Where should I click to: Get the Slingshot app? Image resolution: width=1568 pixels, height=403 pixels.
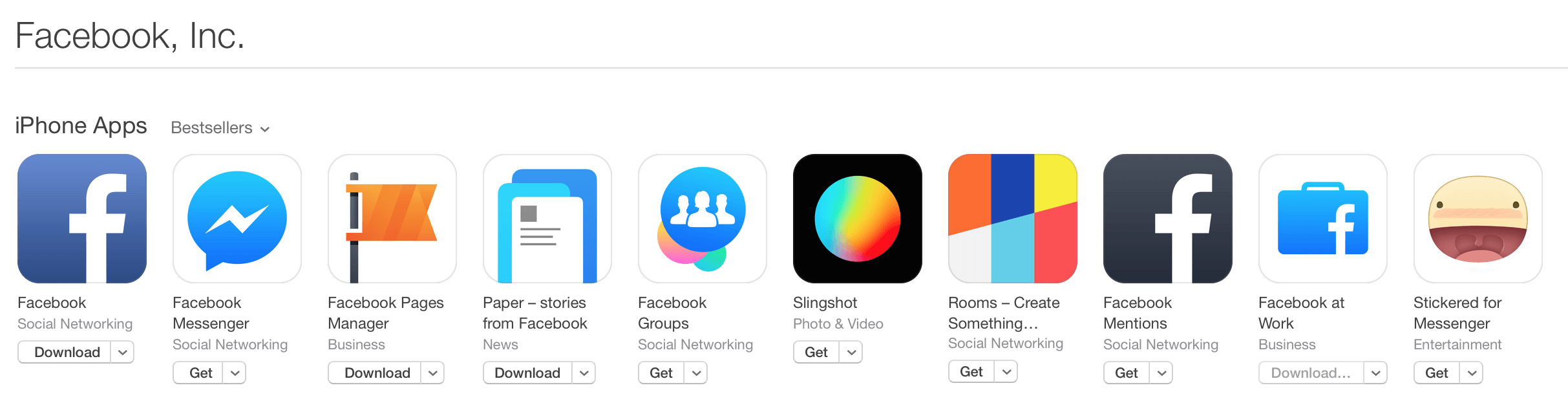[816, 352]
